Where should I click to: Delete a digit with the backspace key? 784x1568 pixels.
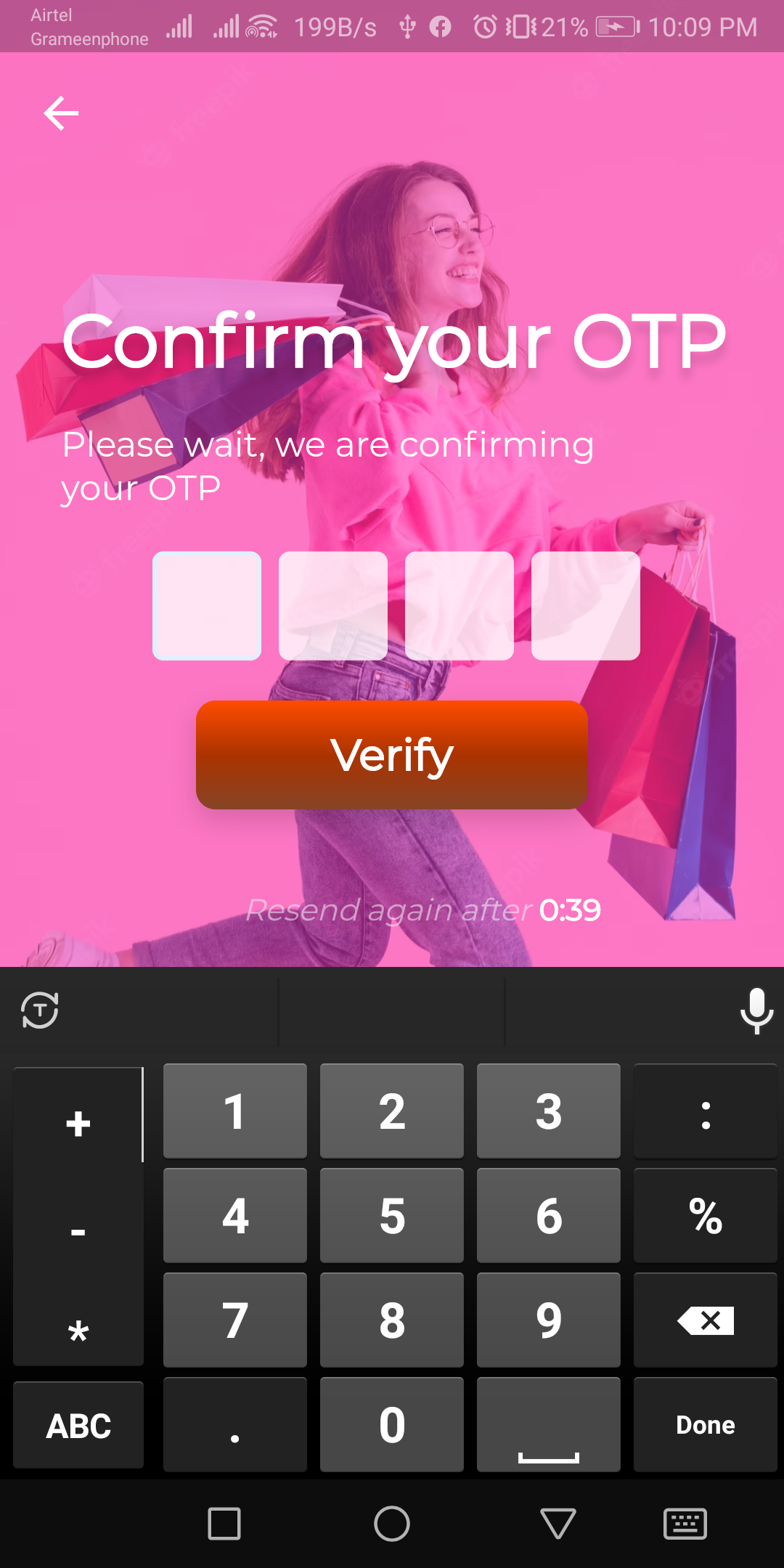(x=706, y=1320)
